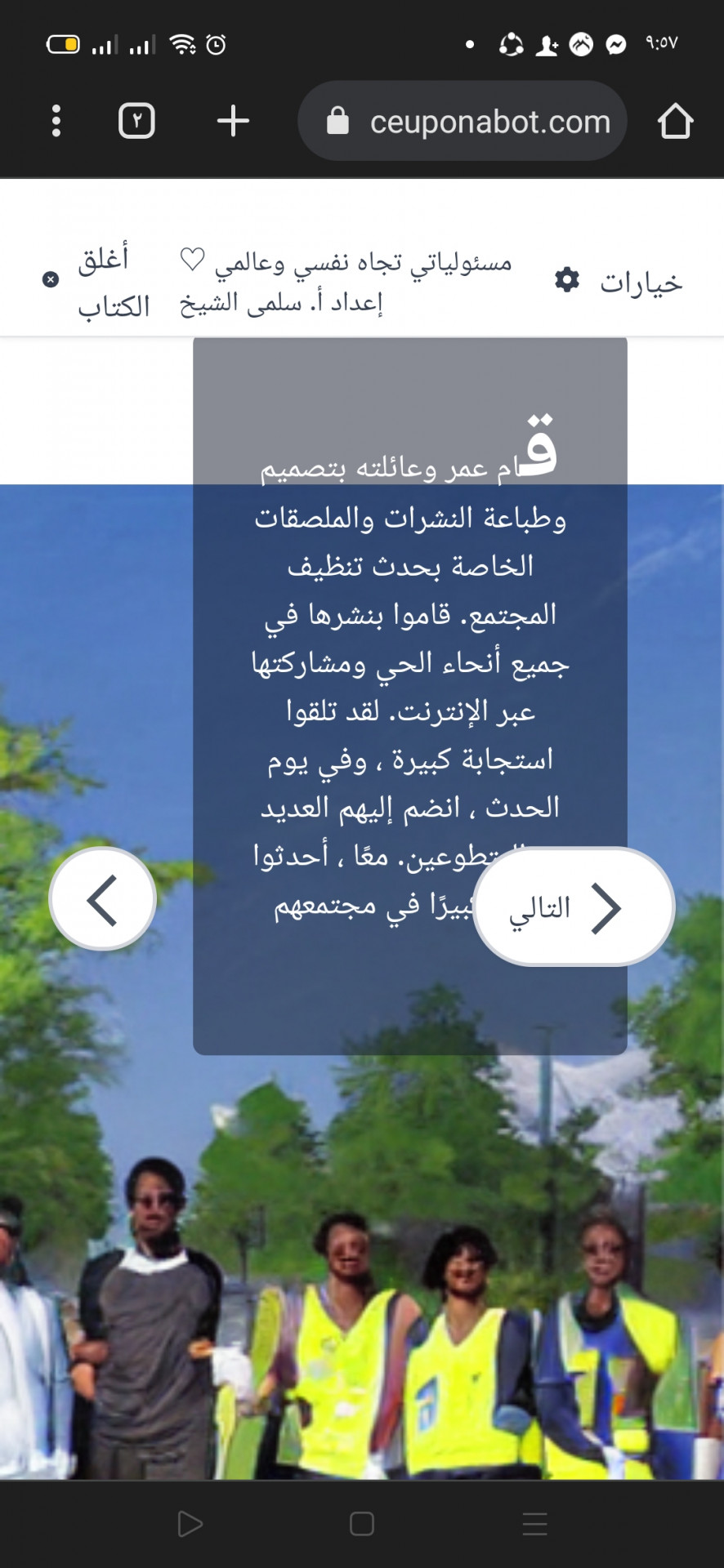Favorite the book with the heart icon
724x1568 pixels.
pos(192,260)
